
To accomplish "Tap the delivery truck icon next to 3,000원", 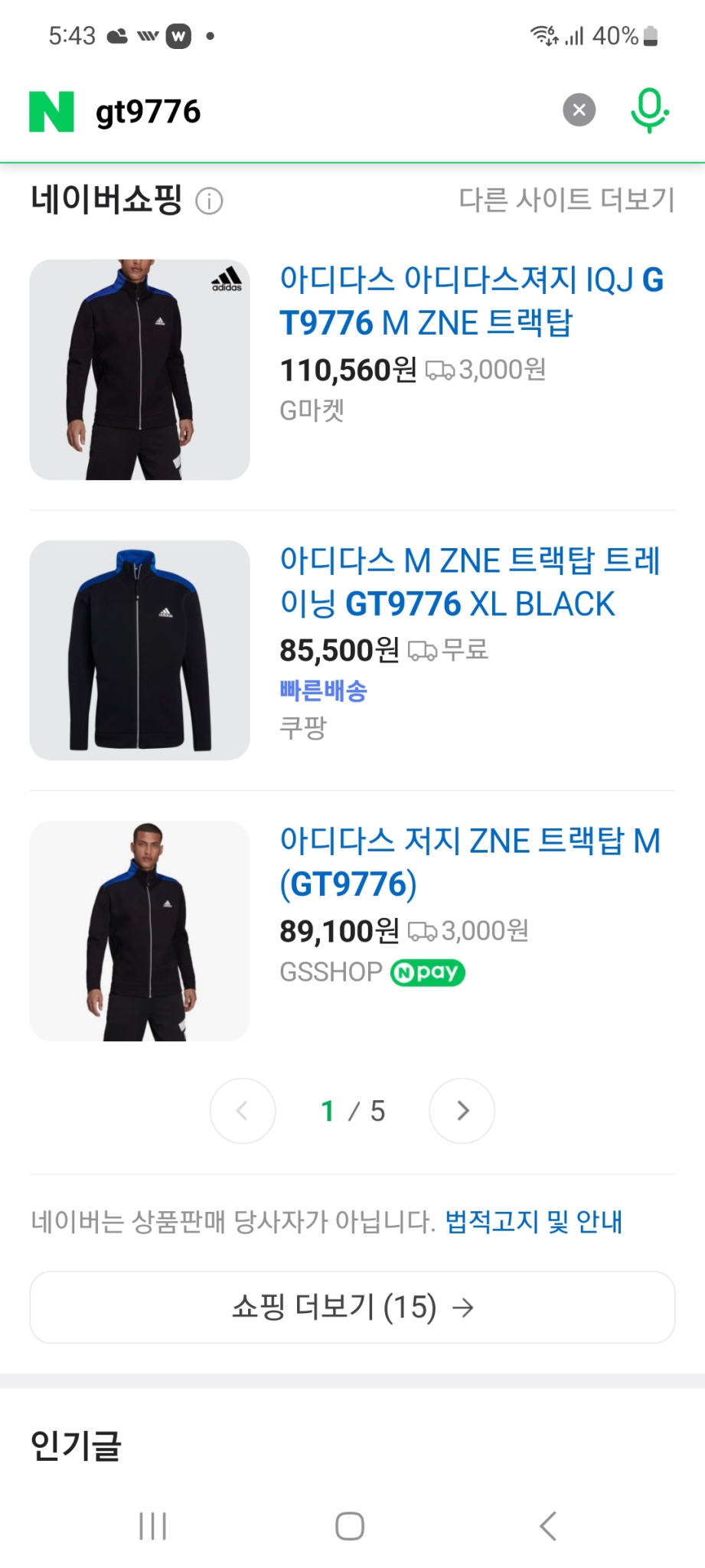I will coord(440,371).
